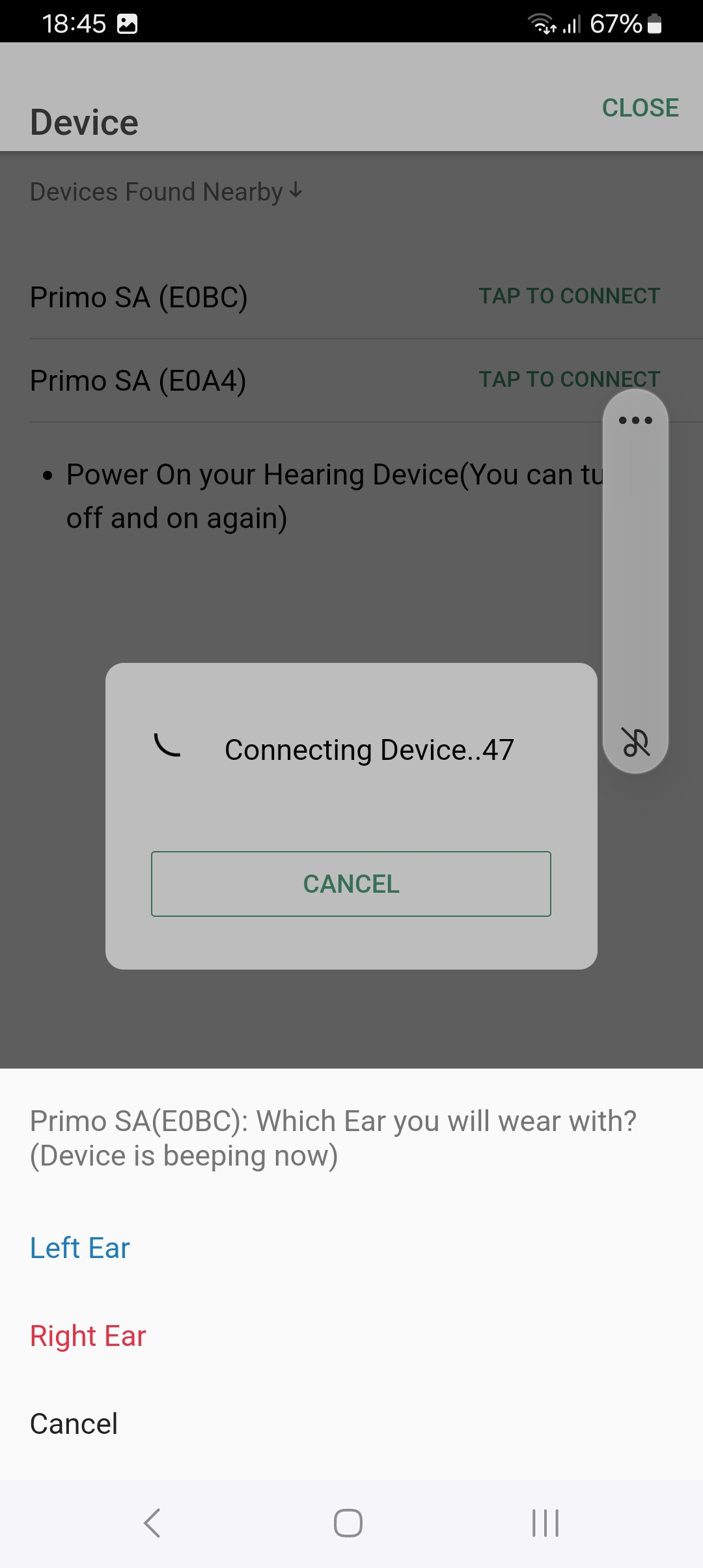The width and height of the screenshot is (703, 1568).
Task: Open the three-dot floating panel menu
Action: (x=635, y=420)
